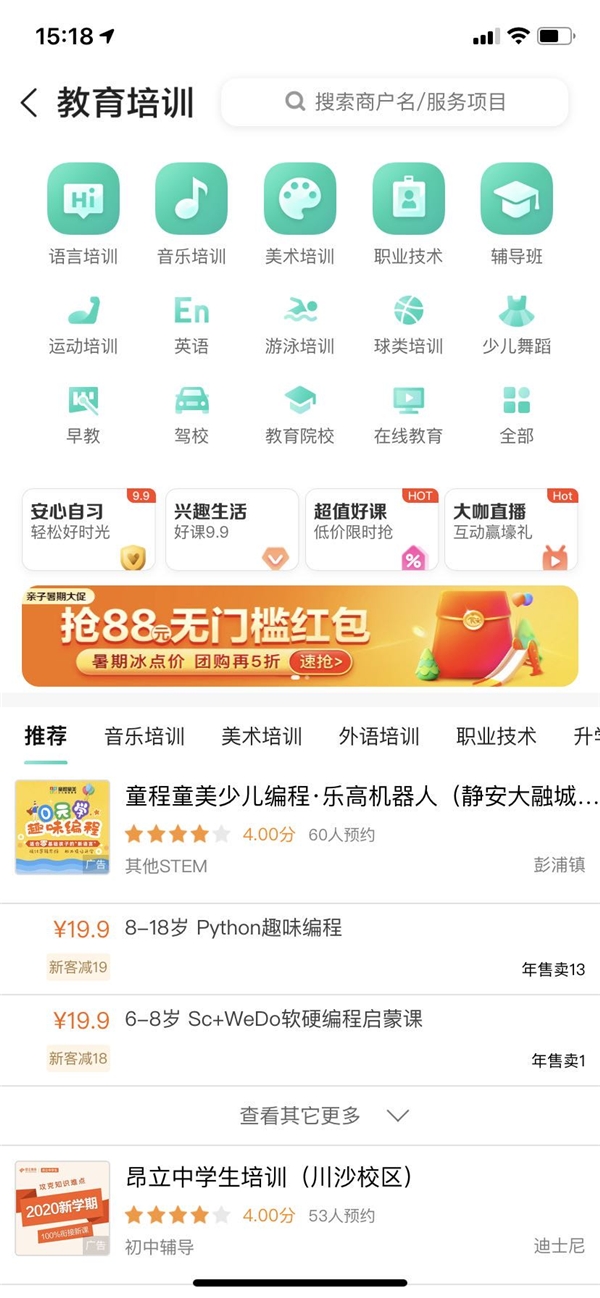
Task: Switch to the 职业技术 tab
Action: pyautogui.click(x=496, y=737)
